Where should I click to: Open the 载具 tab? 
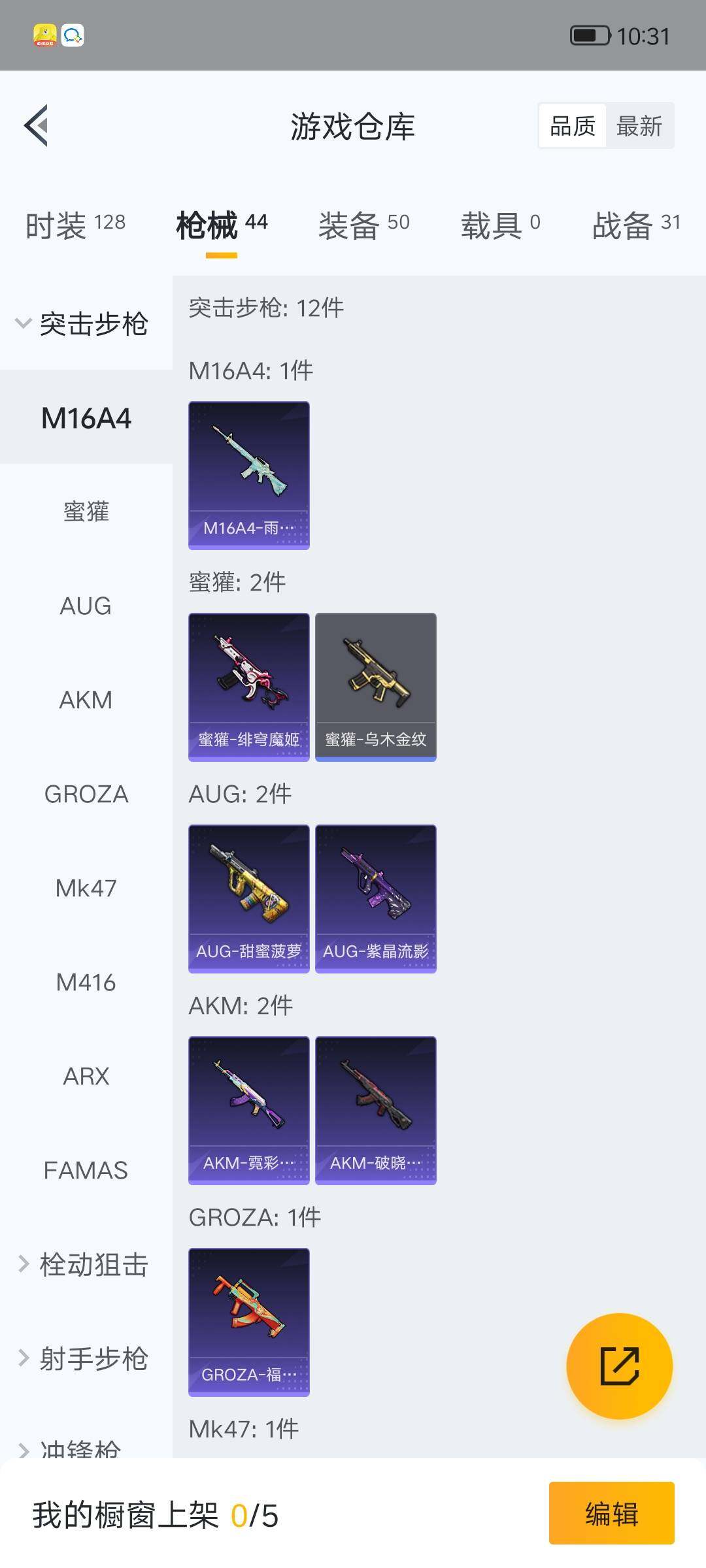500,225
